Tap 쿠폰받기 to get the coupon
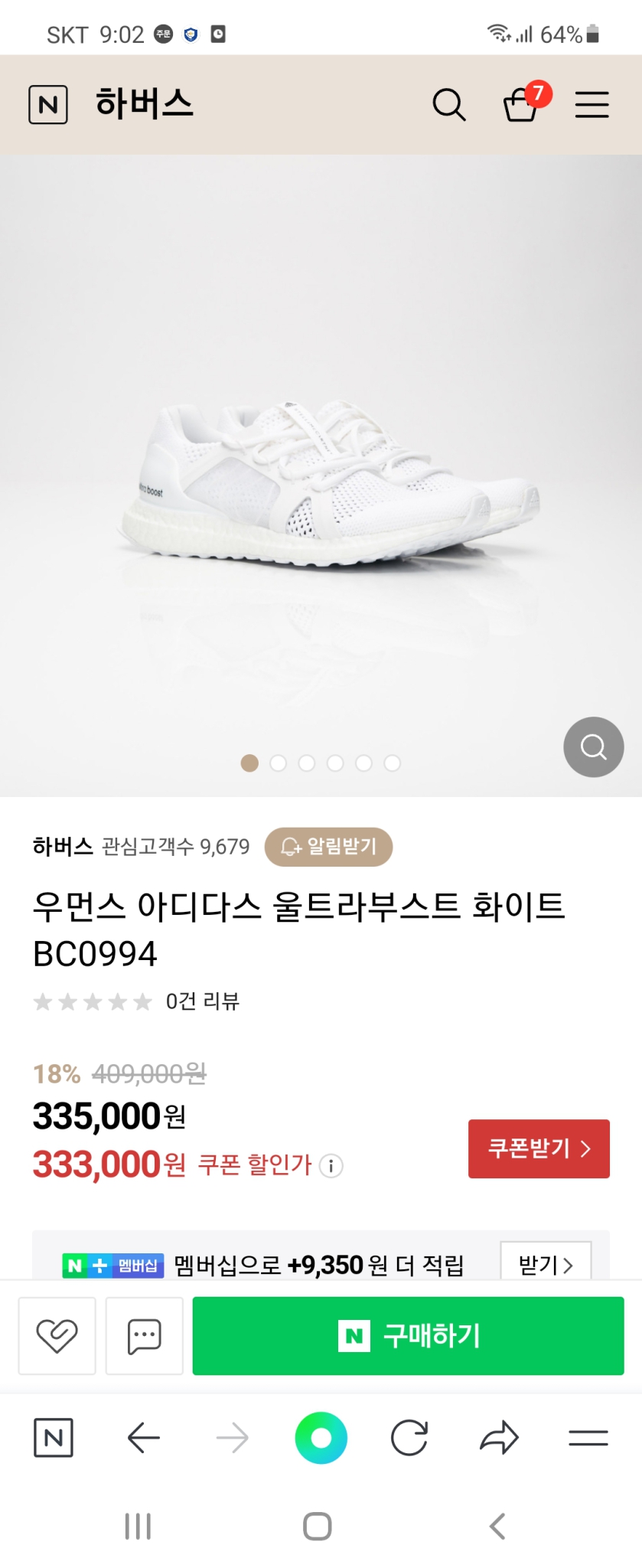 [x=538, y=1148]
